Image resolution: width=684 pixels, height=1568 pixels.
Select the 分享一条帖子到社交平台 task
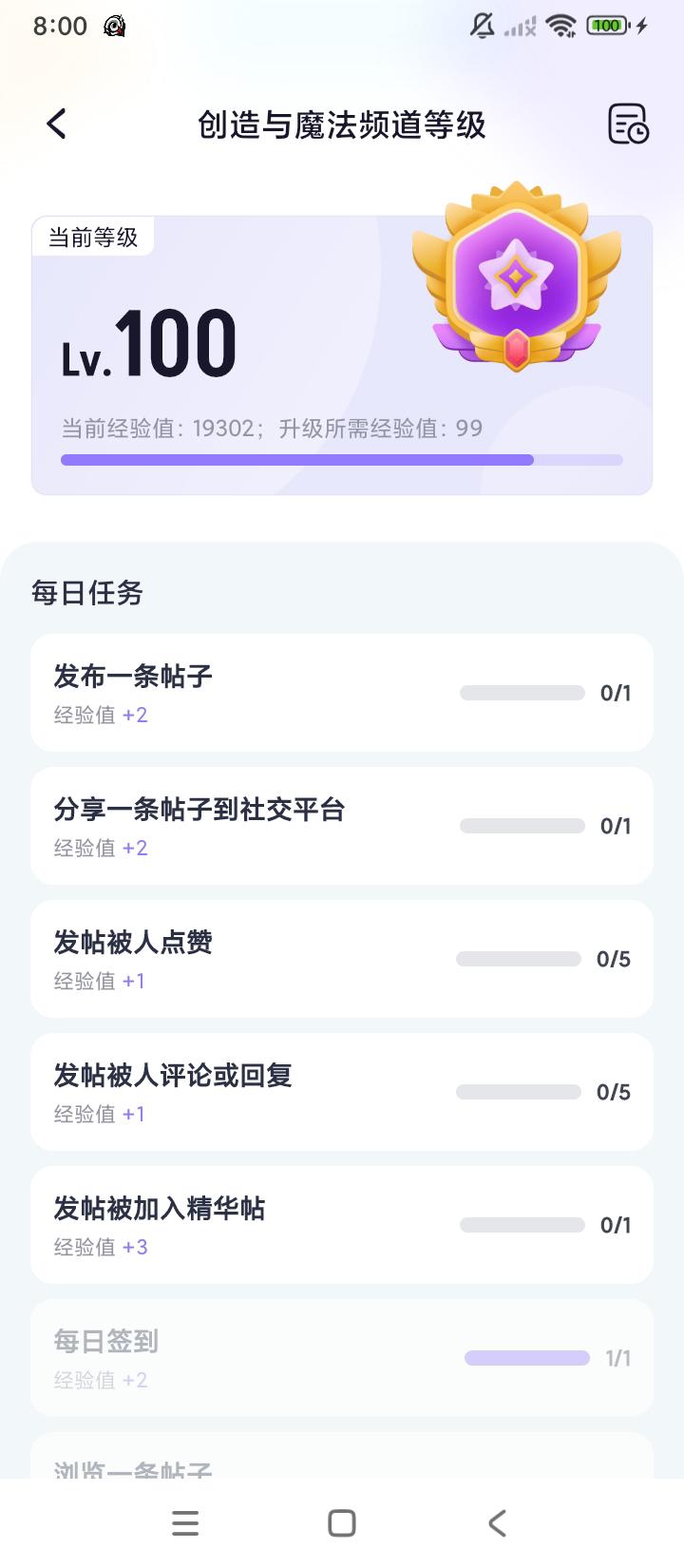coord(342,826)
